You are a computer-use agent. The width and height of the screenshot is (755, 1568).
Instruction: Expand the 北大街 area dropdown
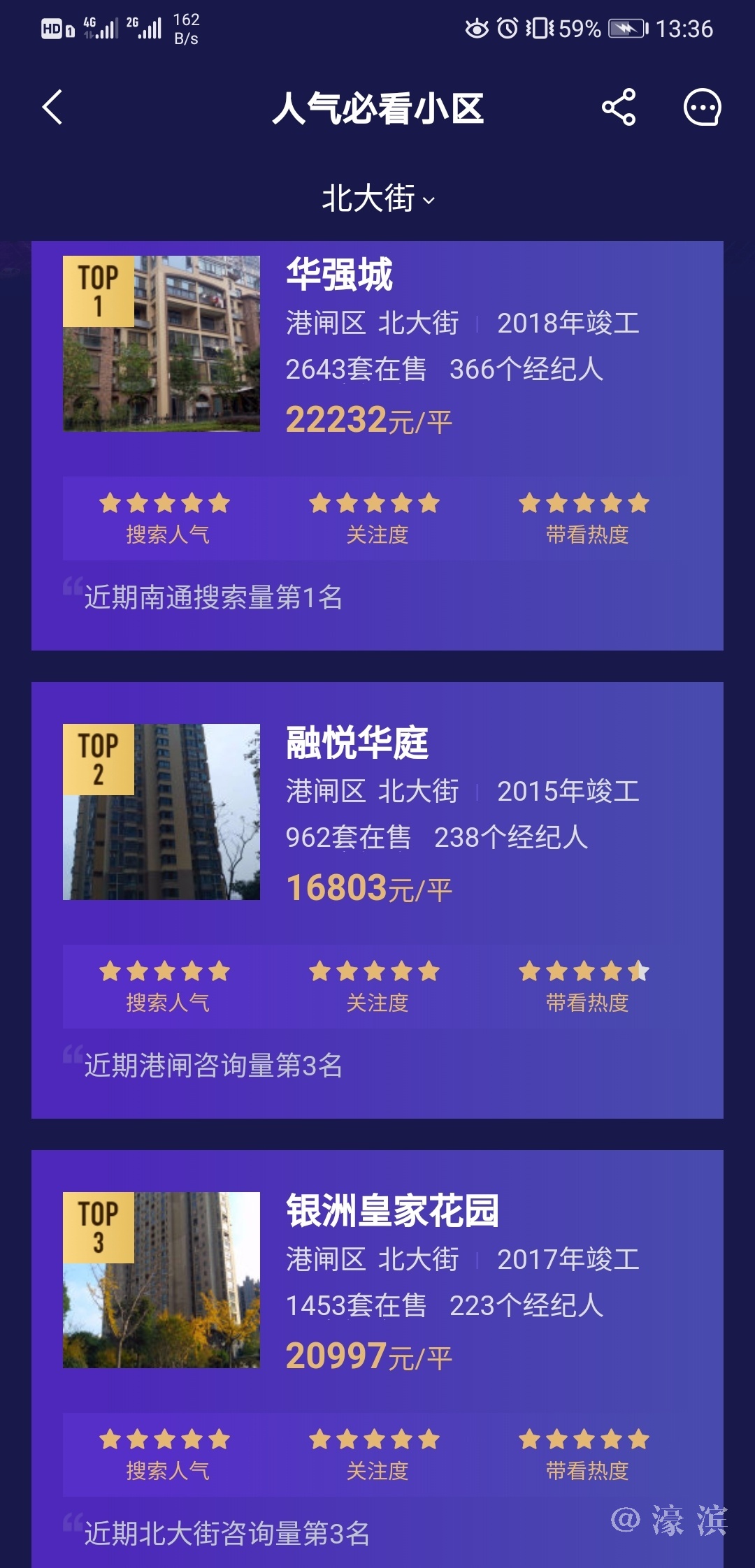(x=377, y=199)
